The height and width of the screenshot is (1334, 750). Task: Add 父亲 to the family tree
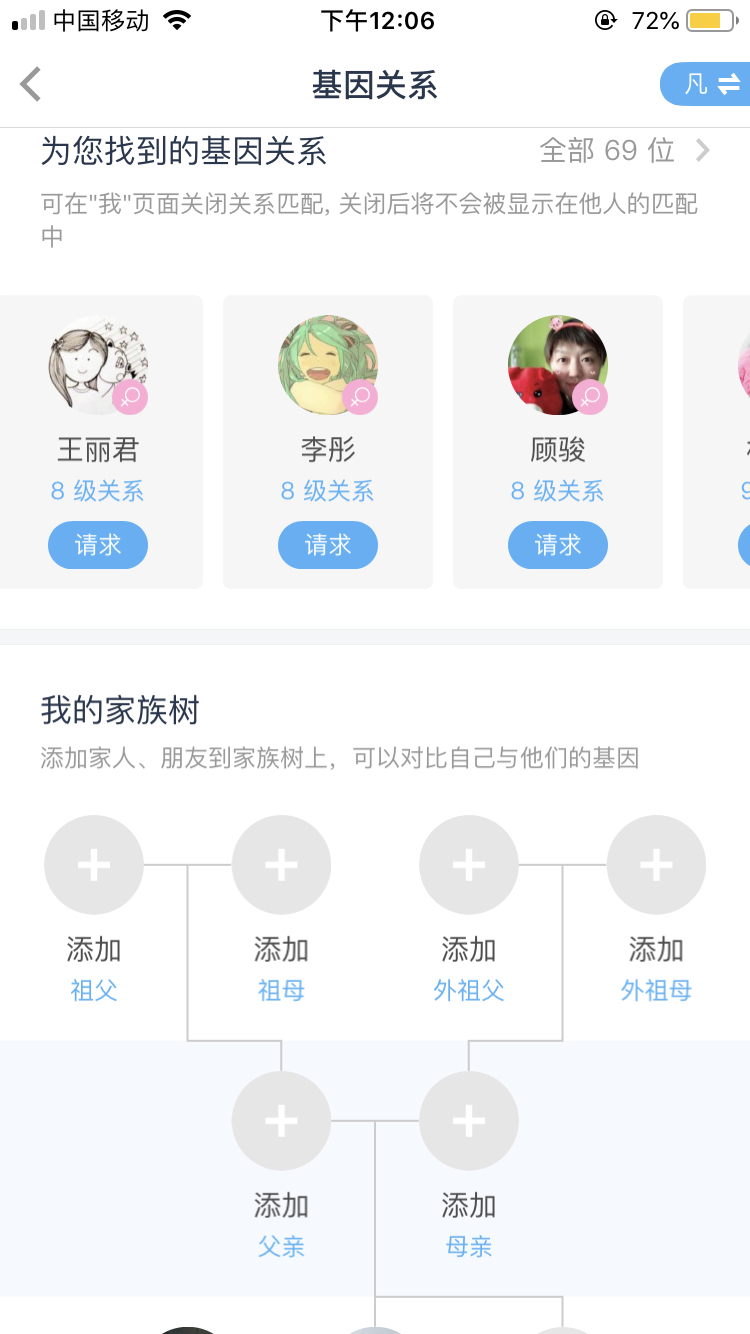(x=281, y=1121)
